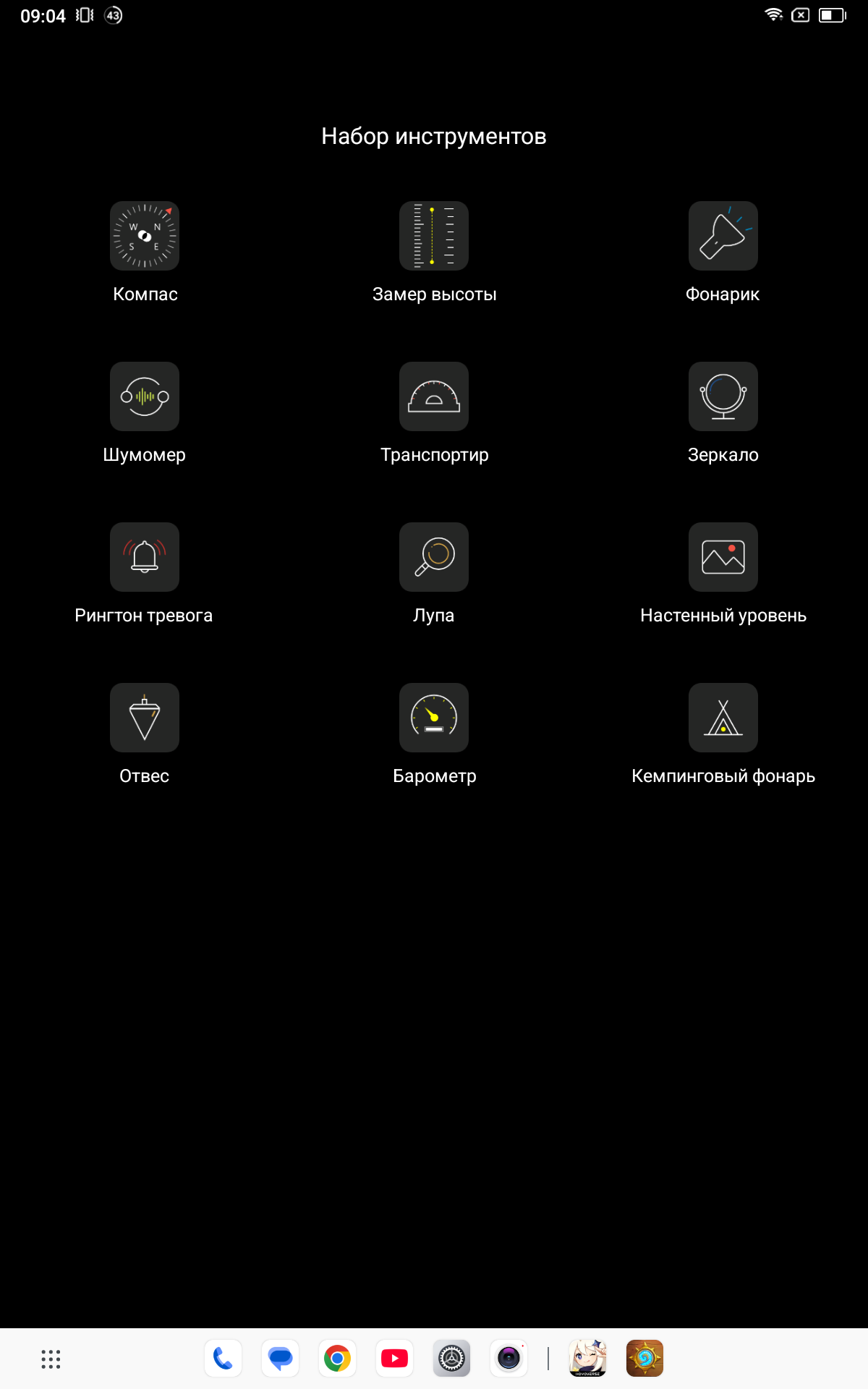Launch the Camera app from dock
Viewport: 868px width, 1389px height.
(509, 1359)
